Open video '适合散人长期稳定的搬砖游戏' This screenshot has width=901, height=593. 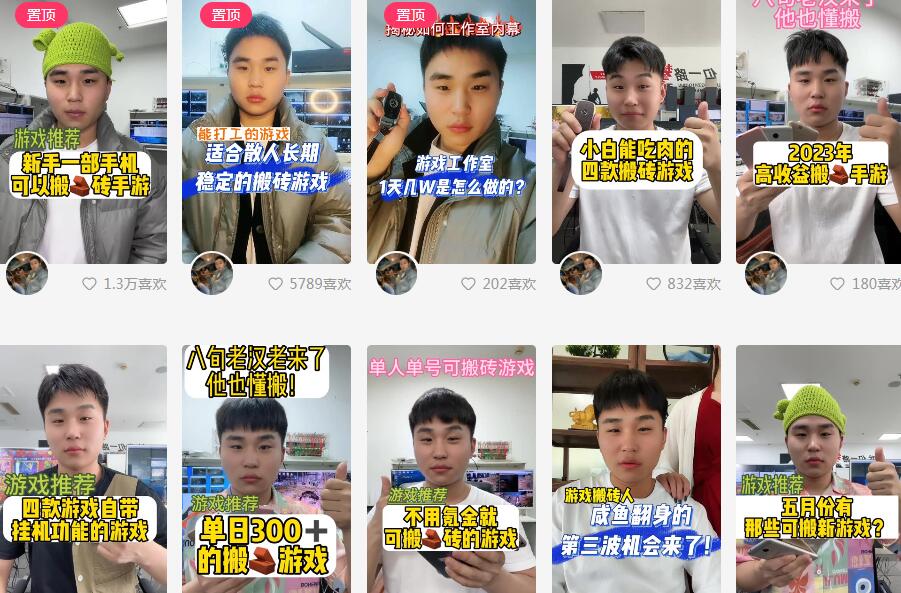tap(266, 130)
